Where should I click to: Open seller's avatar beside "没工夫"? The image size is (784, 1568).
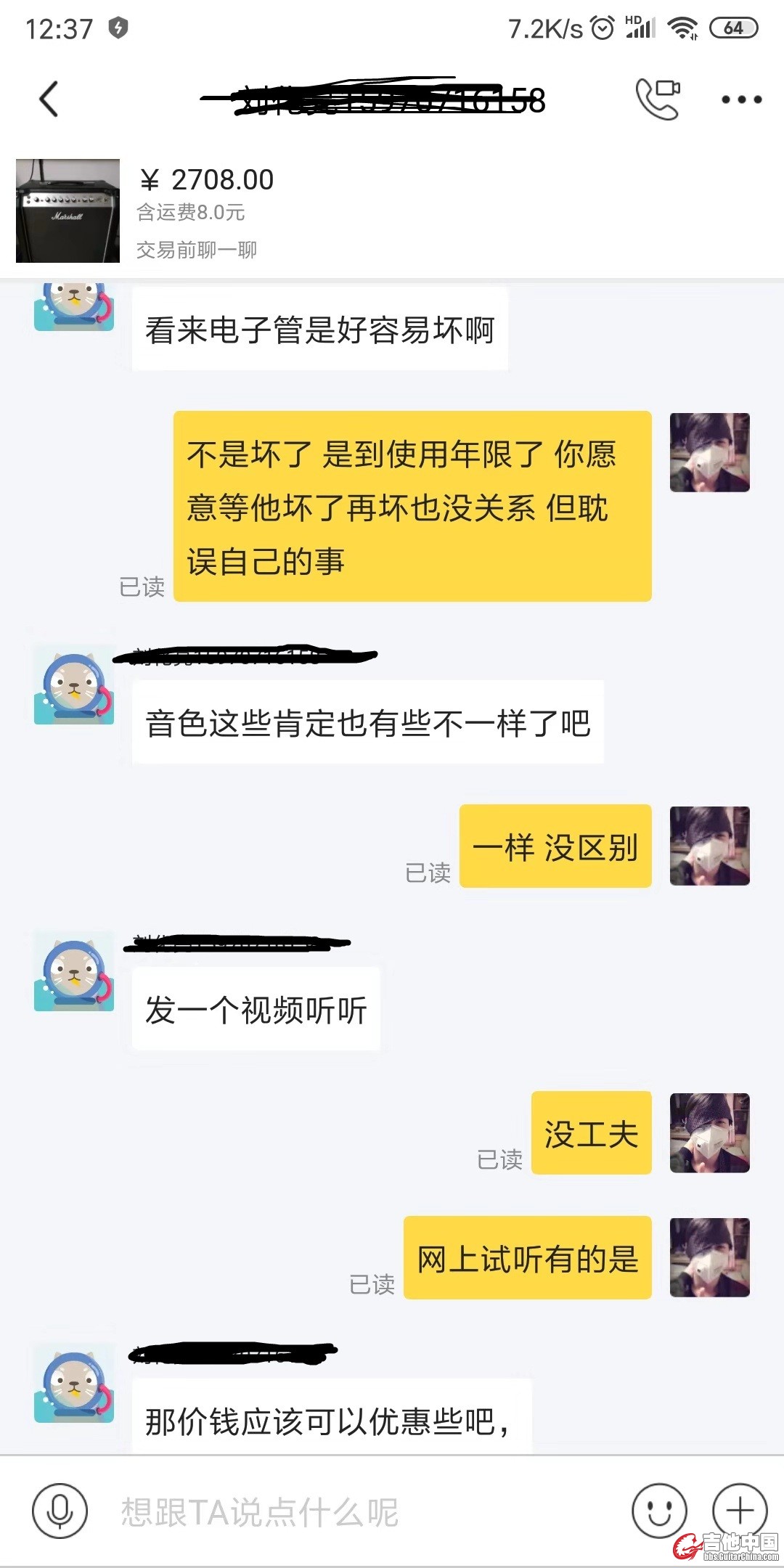709,1133
